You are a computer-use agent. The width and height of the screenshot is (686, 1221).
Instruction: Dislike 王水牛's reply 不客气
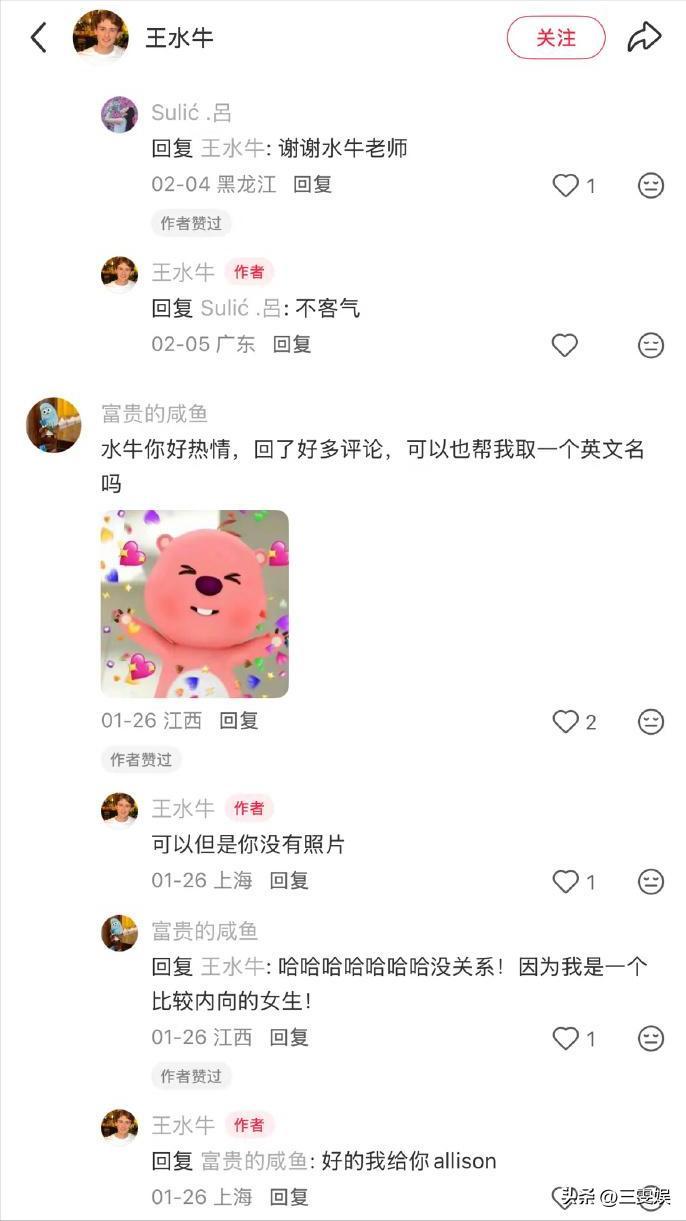tap(651, 345)
